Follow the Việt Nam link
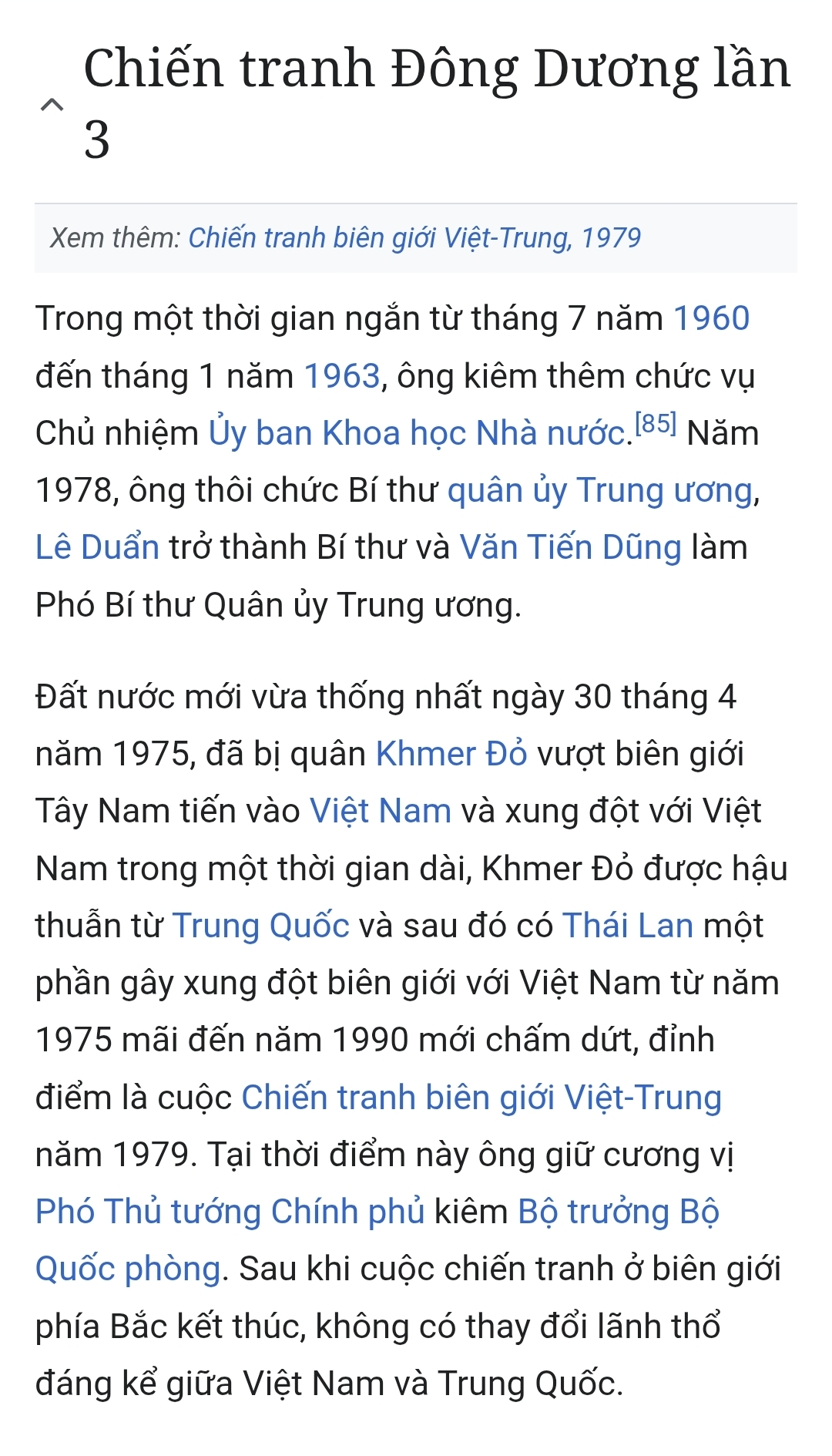832x1456 pixels. pos(381,811)
